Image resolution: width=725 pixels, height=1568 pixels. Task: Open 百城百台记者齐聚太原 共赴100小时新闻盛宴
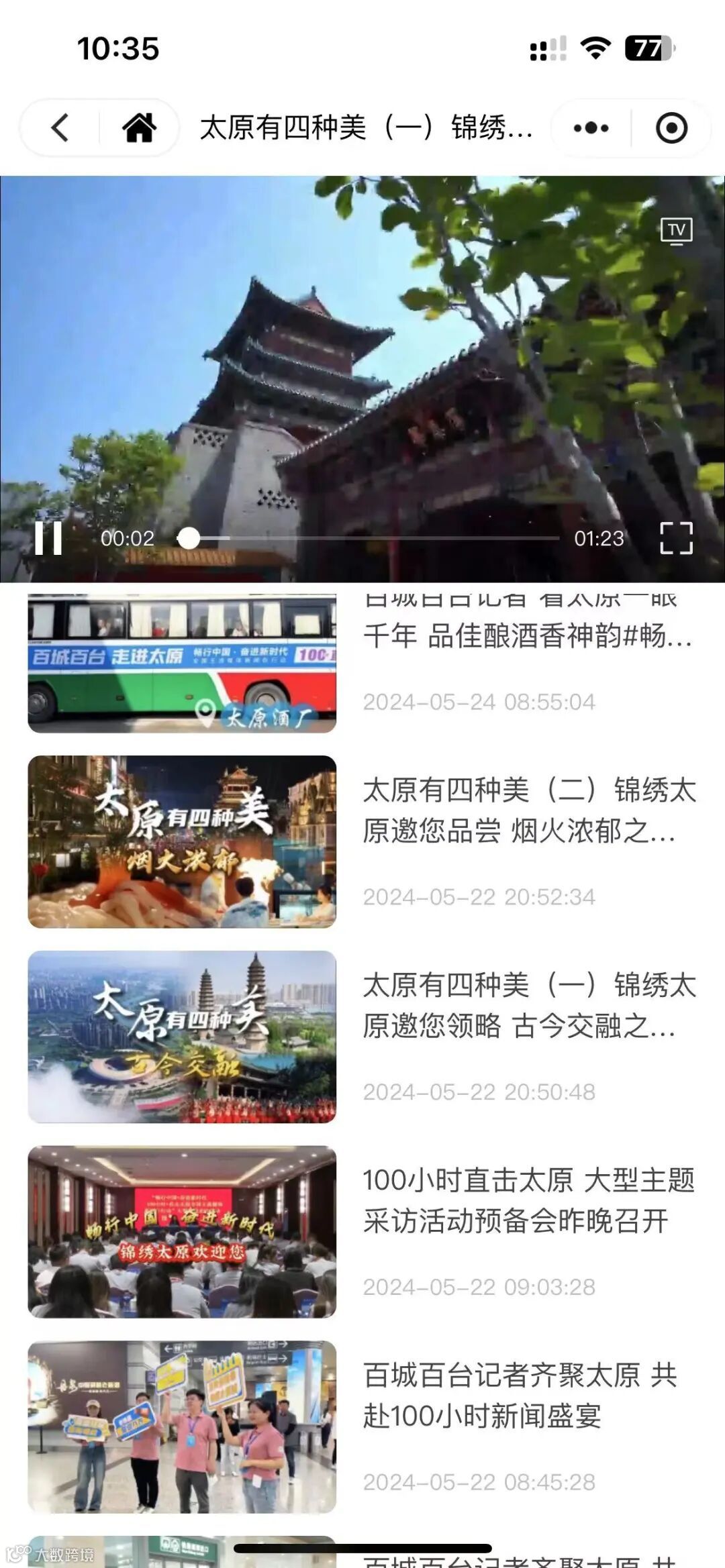click(182, 1426)
